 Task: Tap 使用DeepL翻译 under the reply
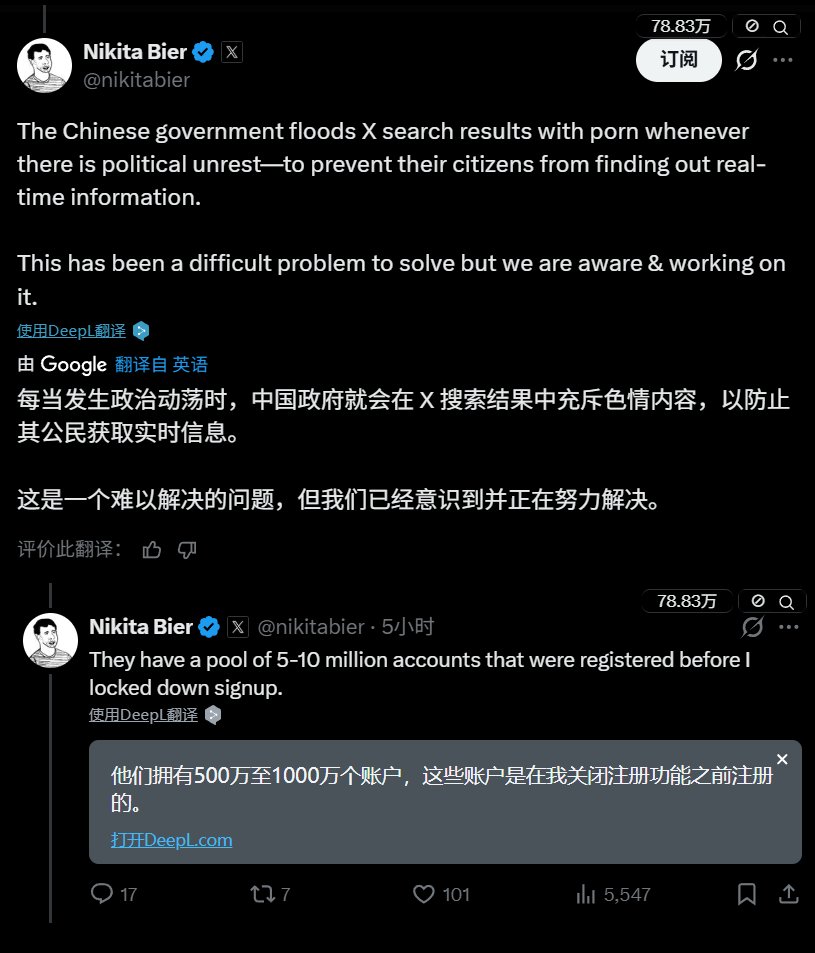pyautogui.click(x=143, y=714)
